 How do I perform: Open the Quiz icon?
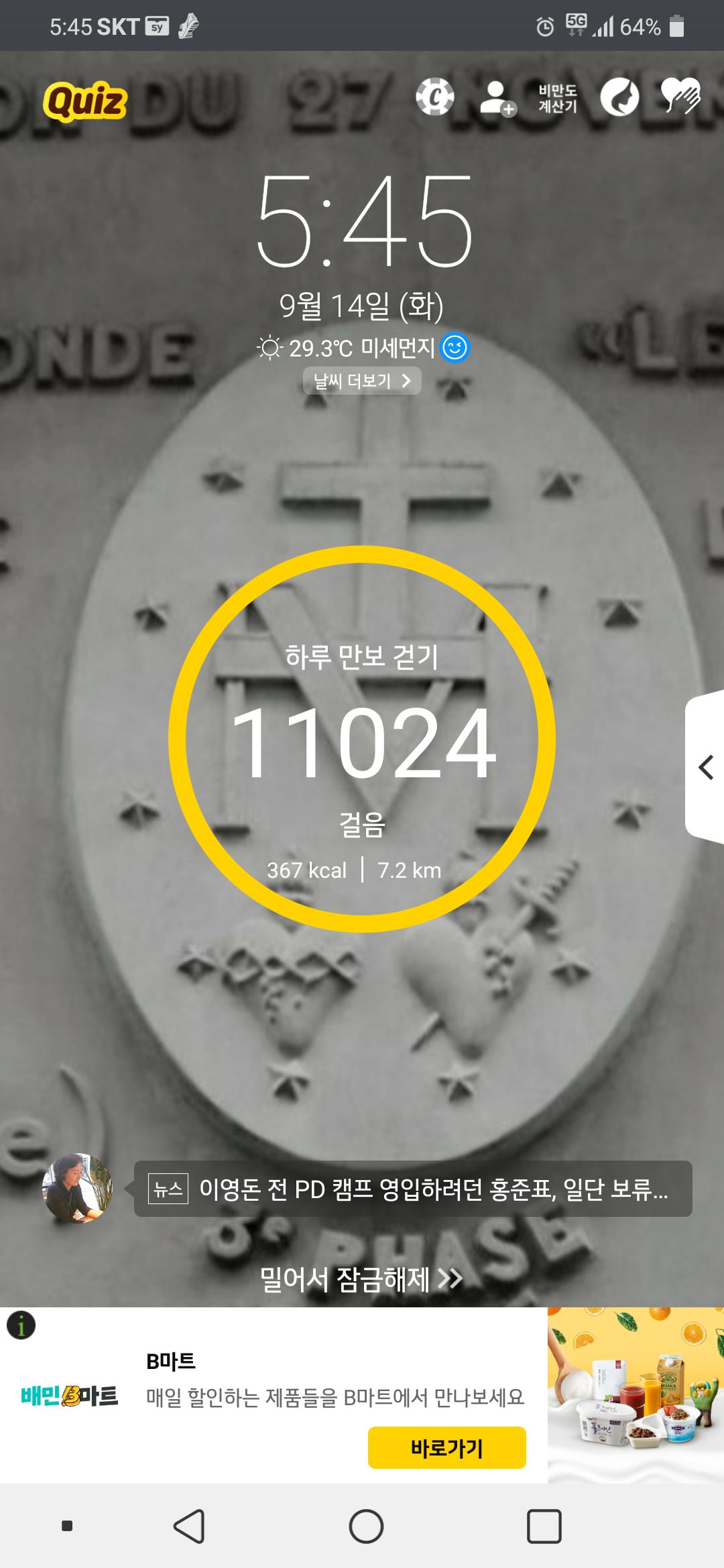pos(85,101)
